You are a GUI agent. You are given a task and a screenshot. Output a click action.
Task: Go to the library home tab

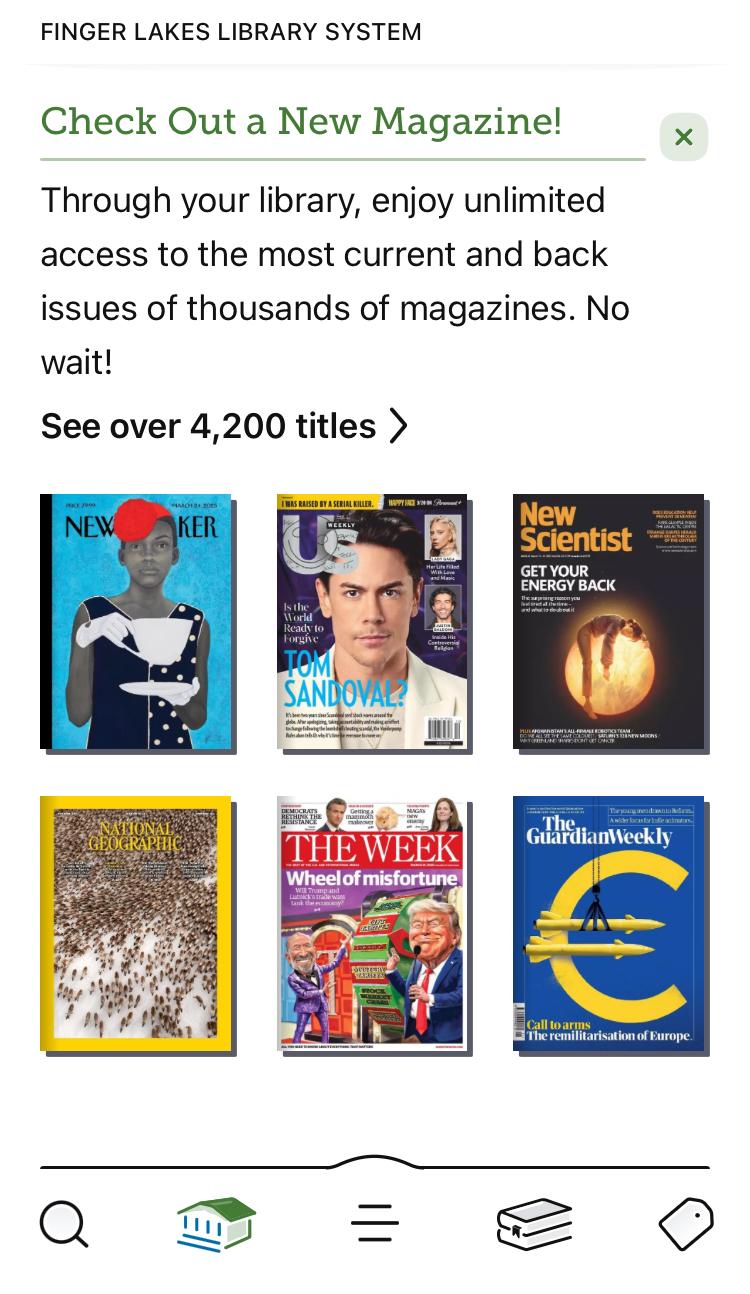217,1224
